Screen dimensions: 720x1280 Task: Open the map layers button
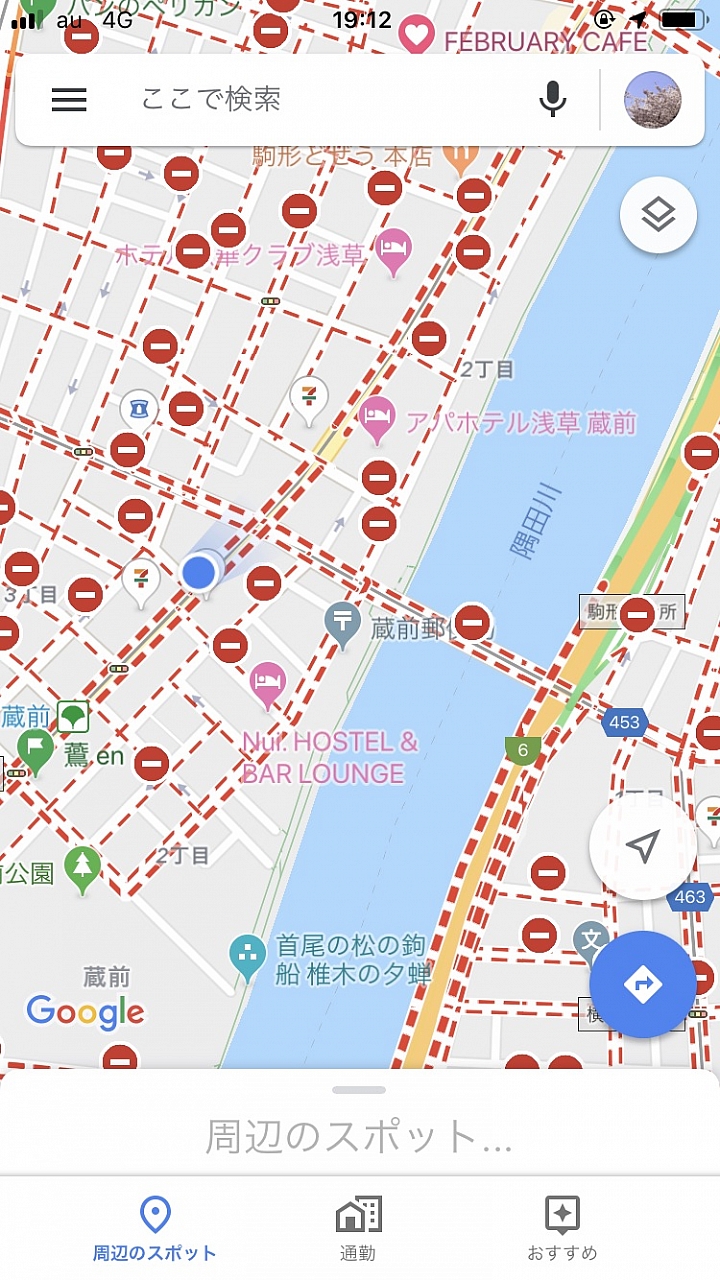[658, 214]
